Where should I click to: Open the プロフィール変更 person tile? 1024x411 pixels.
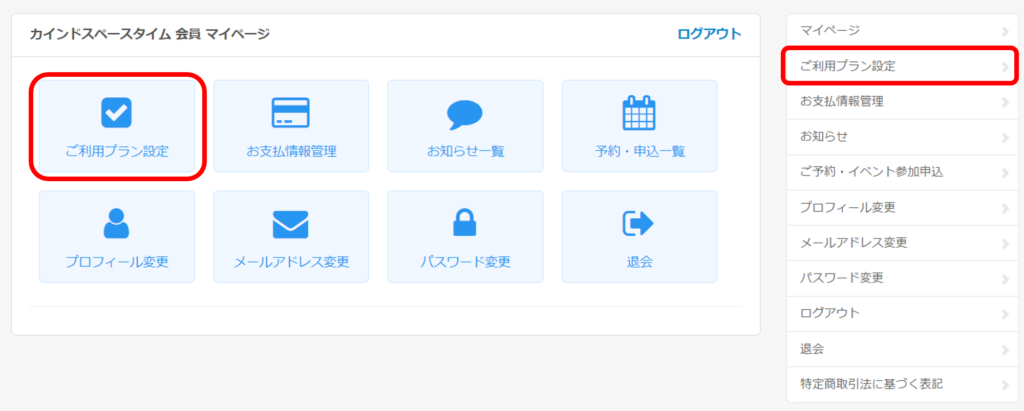[x=117, y=236]
